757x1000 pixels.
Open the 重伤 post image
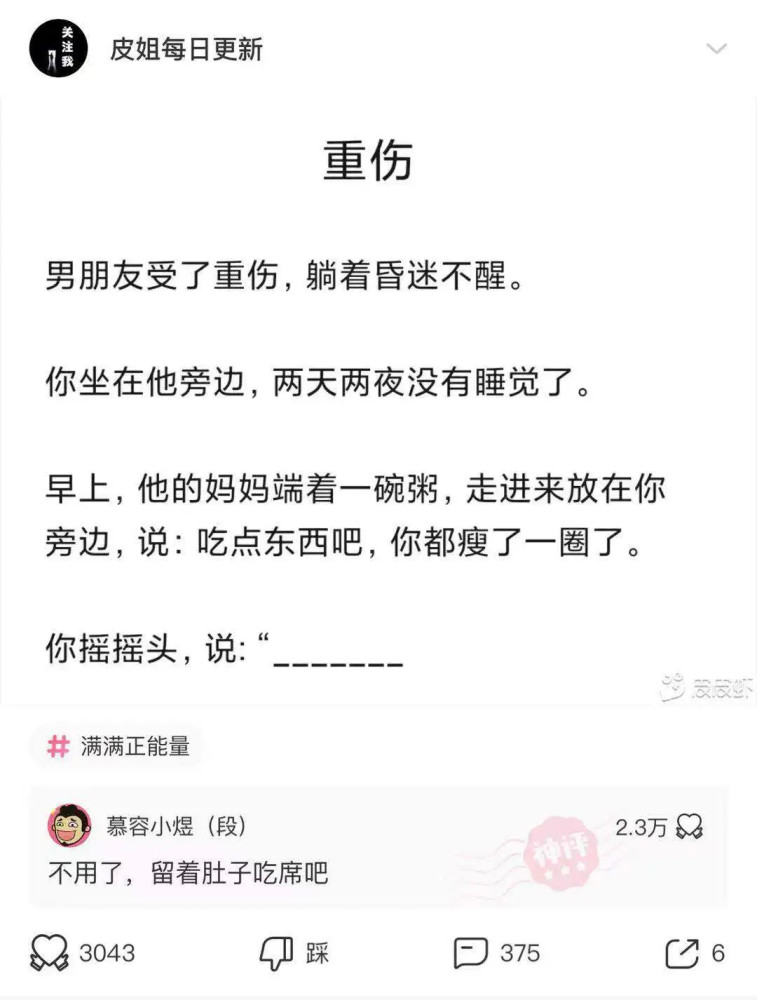click(x=378, y=400)
